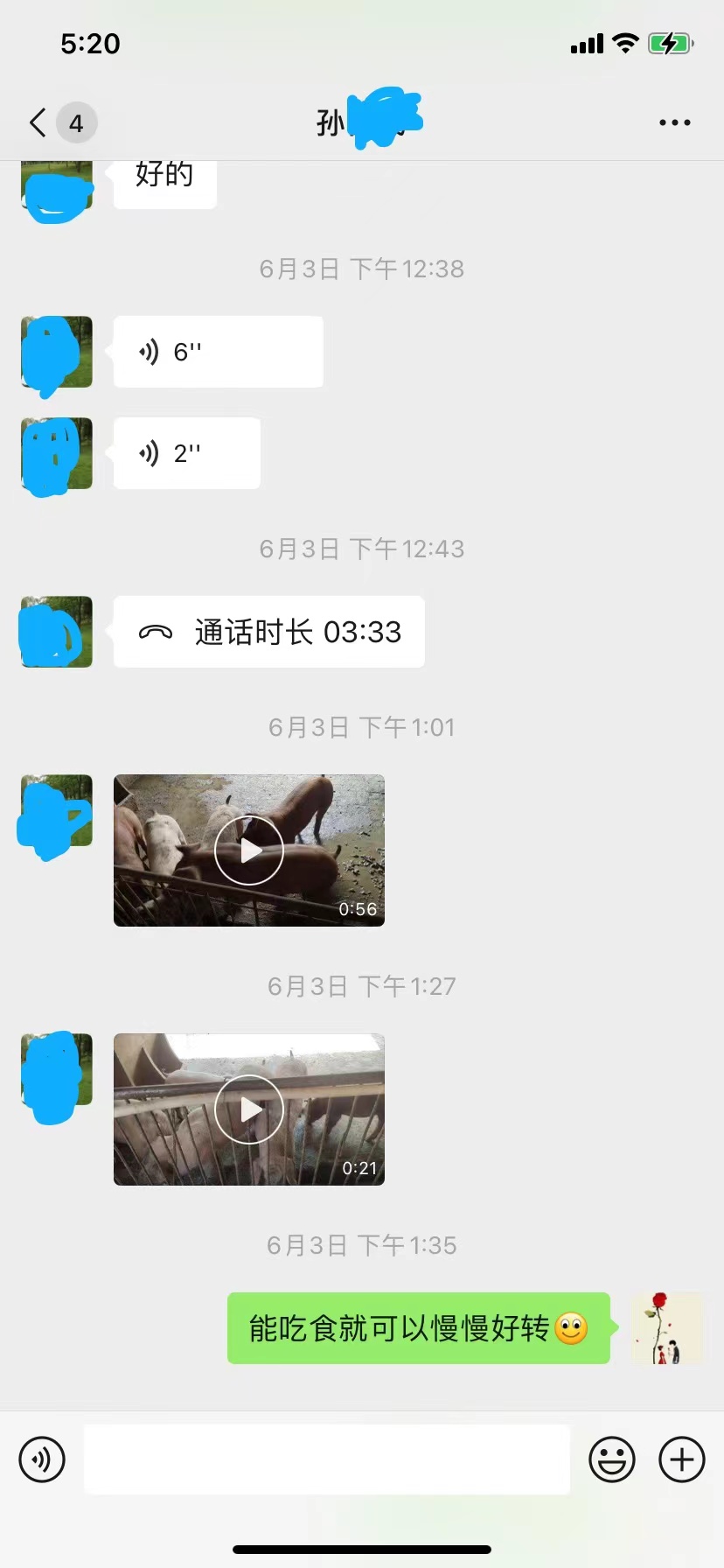This screenshot has width=724, height=1568.
Task: Tap the rose couple sticker
Action: click(x=667, y=1327)
